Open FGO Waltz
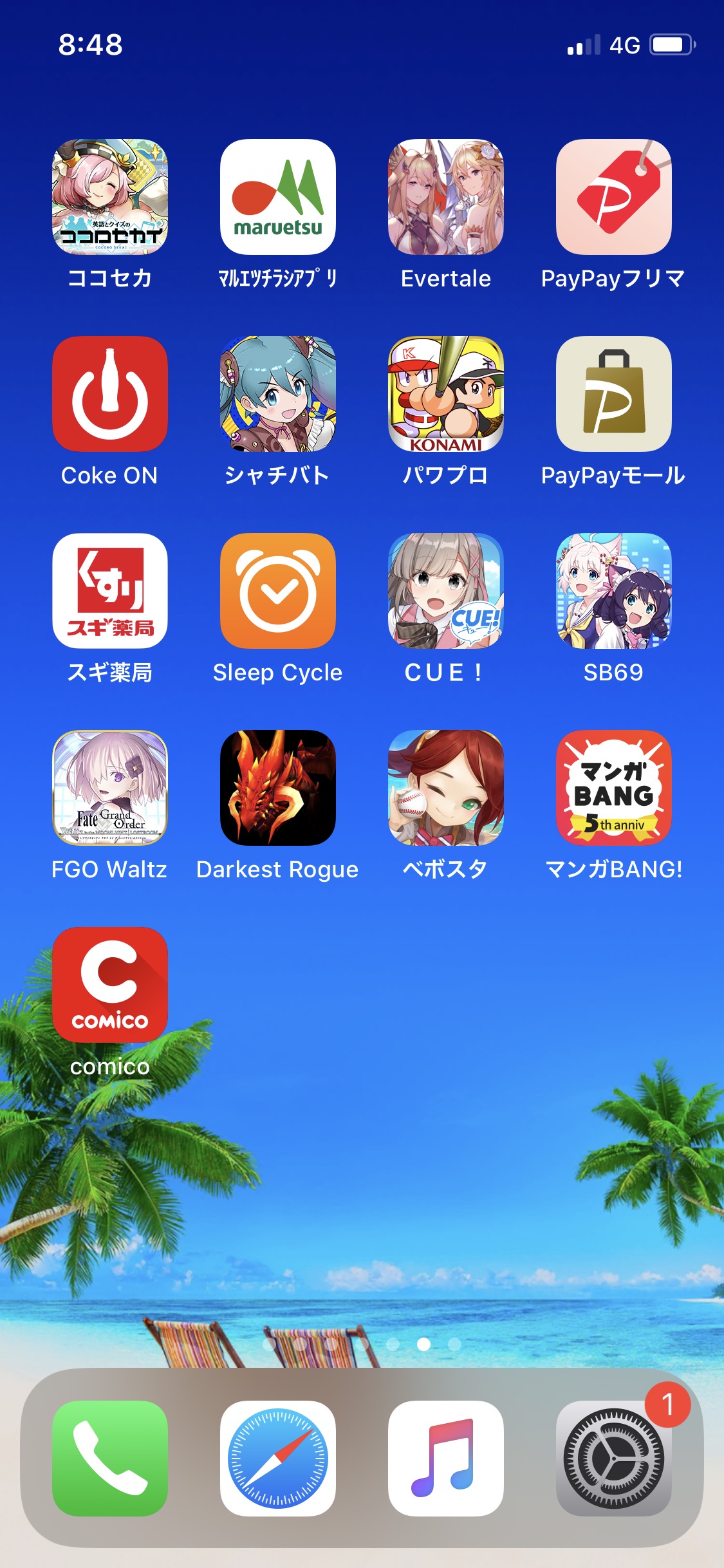Image resolution: width=724 pixels, height=1568 pixels. click(110, 788)
